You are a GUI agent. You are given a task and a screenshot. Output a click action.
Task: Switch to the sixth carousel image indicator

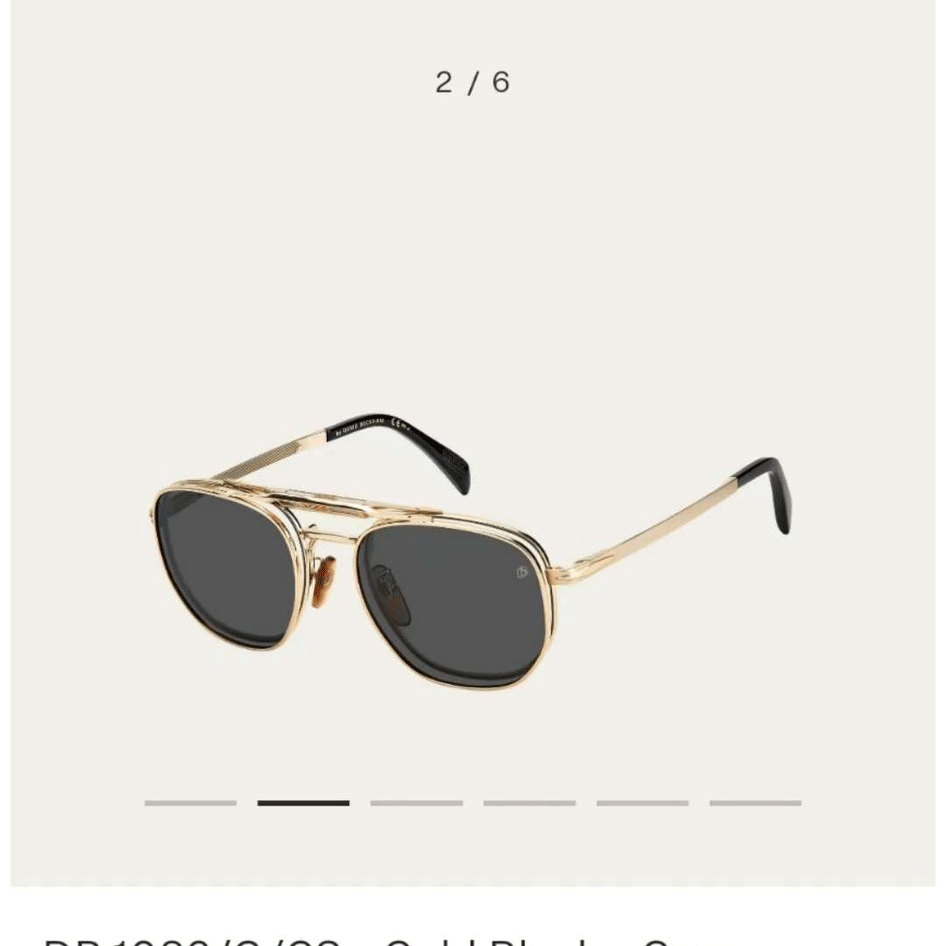[755, 802]
